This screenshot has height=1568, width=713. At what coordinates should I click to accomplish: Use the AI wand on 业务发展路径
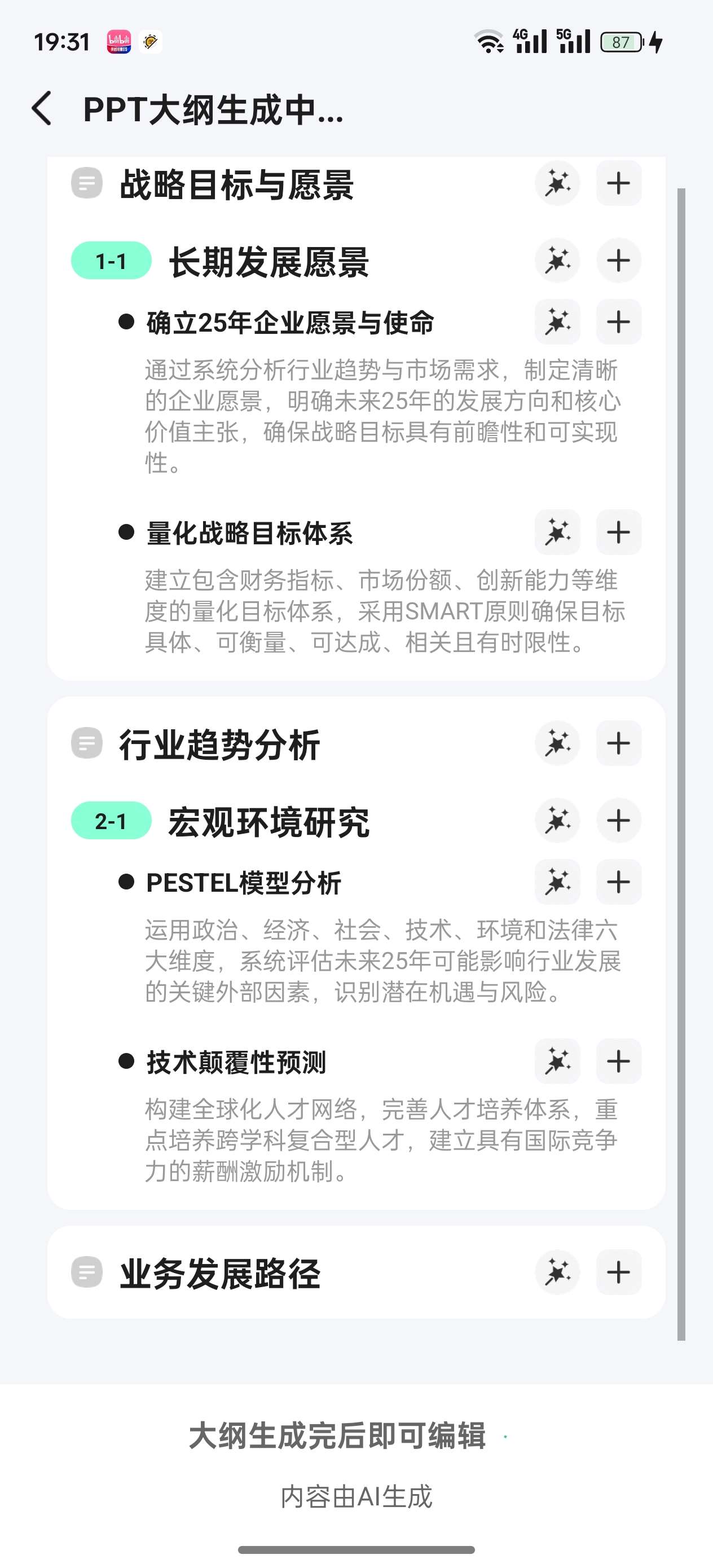tap(557, 1272)
